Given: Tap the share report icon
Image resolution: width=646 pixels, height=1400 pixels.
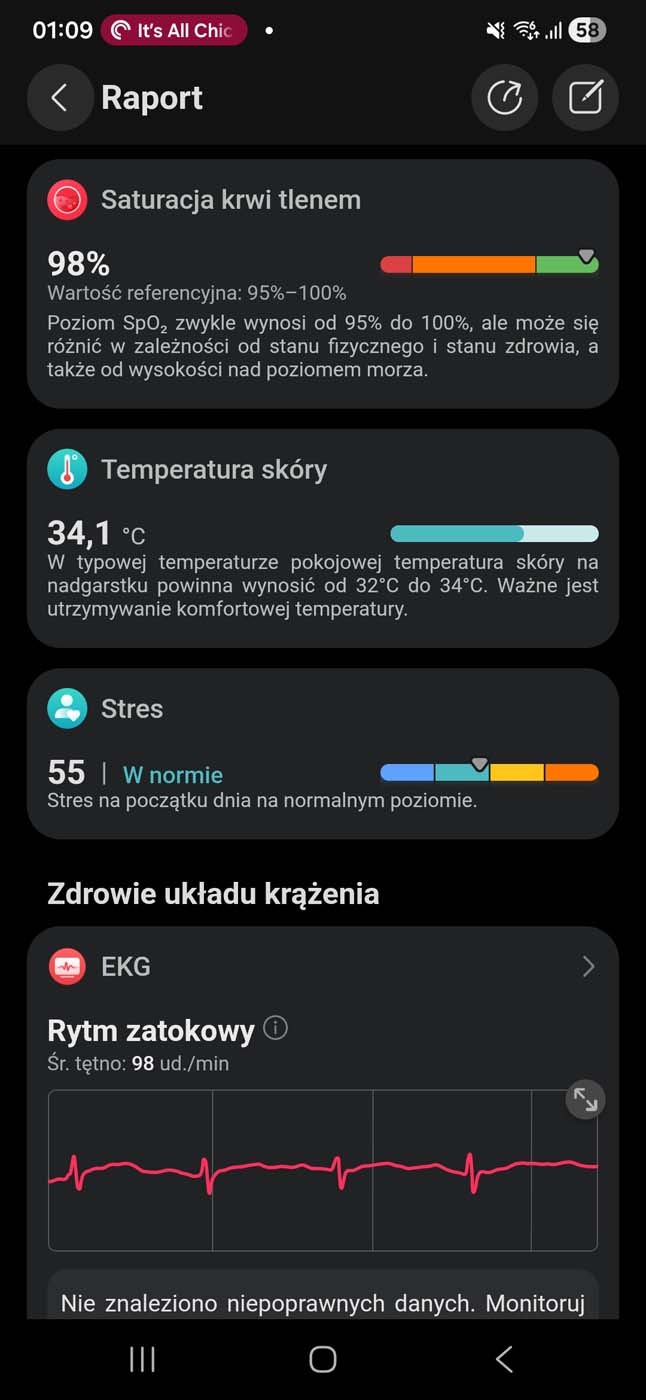Looking at the screenshot, I should [x=504, y=97].
